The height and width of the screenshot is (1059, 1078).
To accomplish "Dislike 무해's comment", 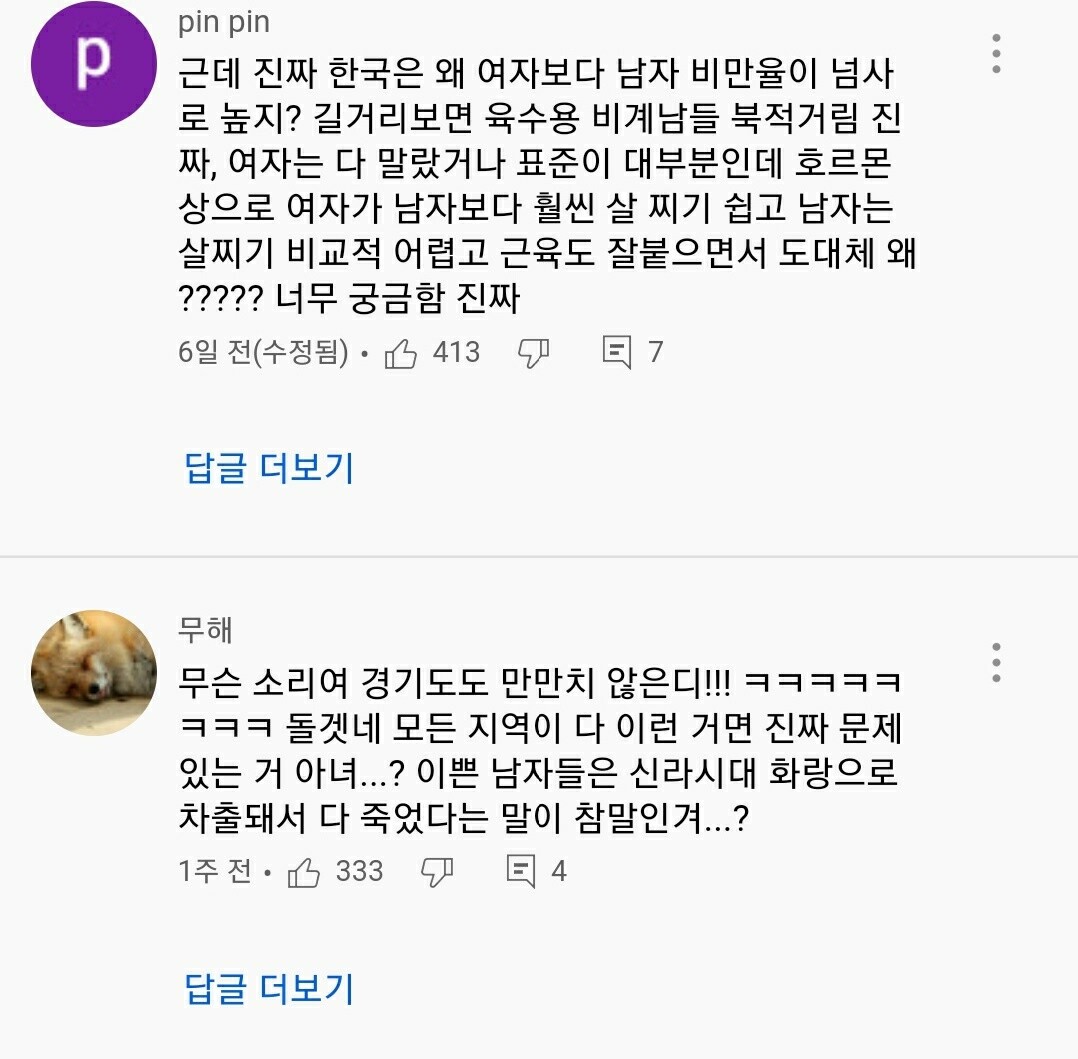I will 436,872.
